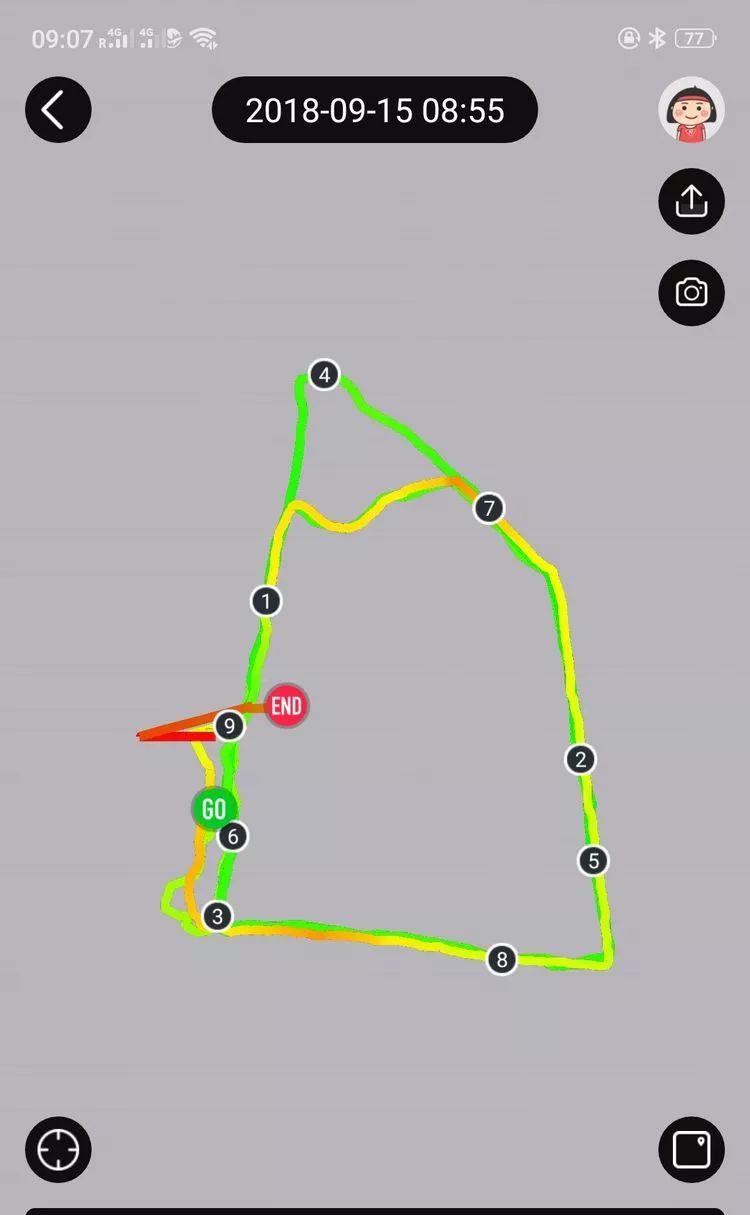Open the profile avatar
The width and height of the screenshot is (750, 1215).
[691, 109]
